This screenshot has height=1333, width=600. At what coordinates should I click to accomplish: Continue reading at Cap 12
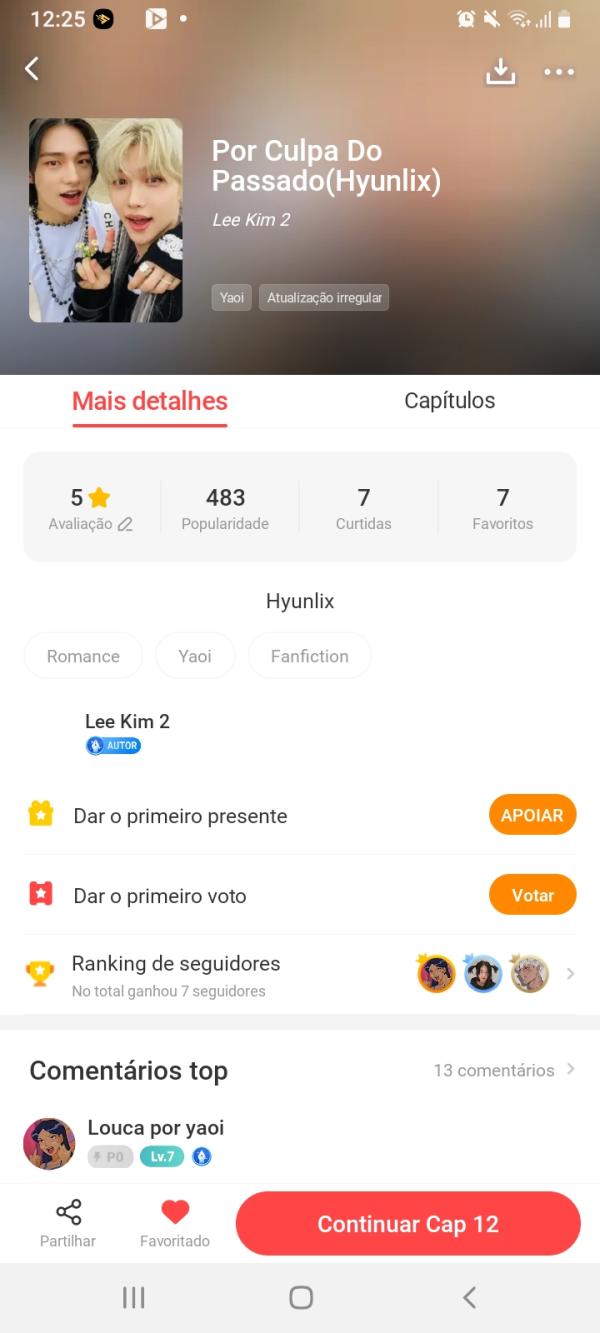[408, 1224]
